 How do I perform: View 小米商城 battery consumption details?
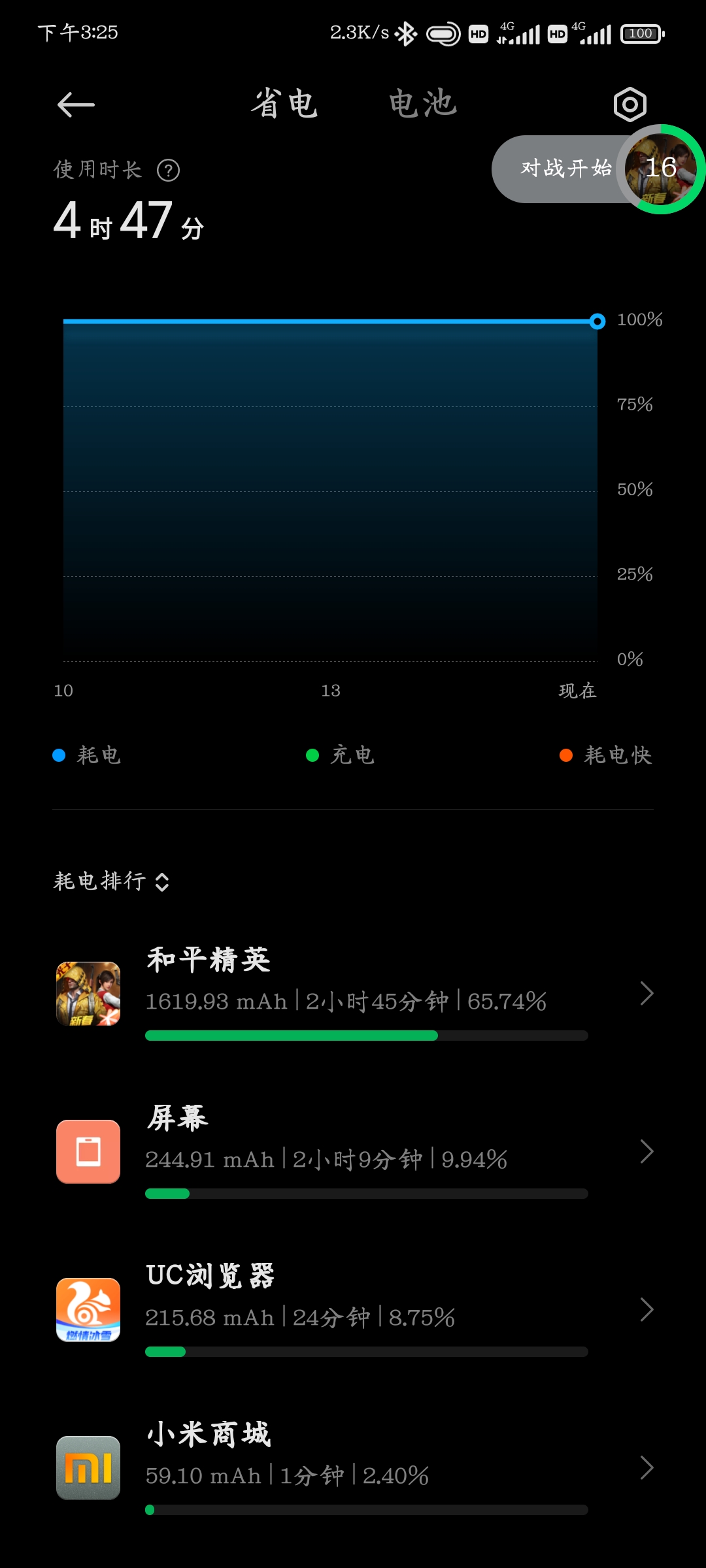(353, 1468)
